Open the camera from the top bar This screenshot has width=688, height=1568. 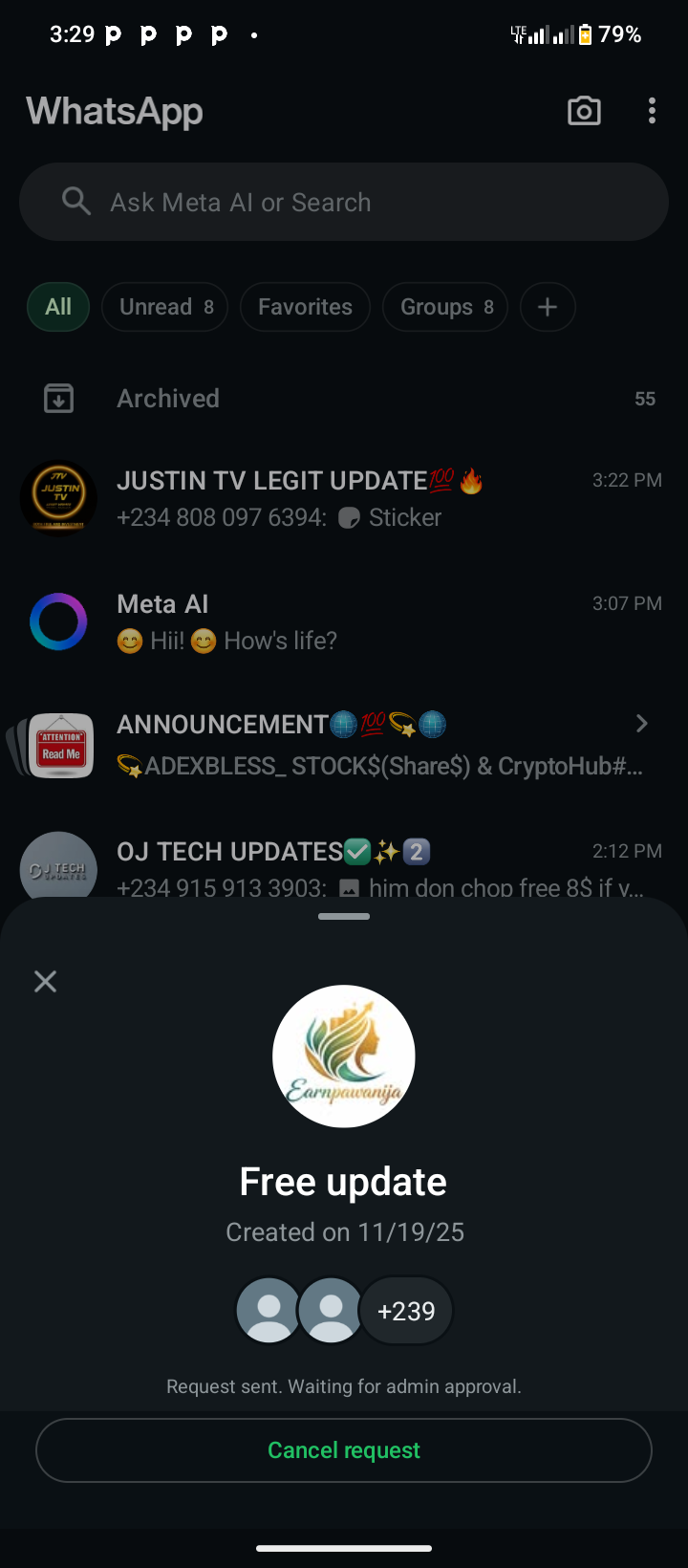pyautogui.click(x=584, y=111)
